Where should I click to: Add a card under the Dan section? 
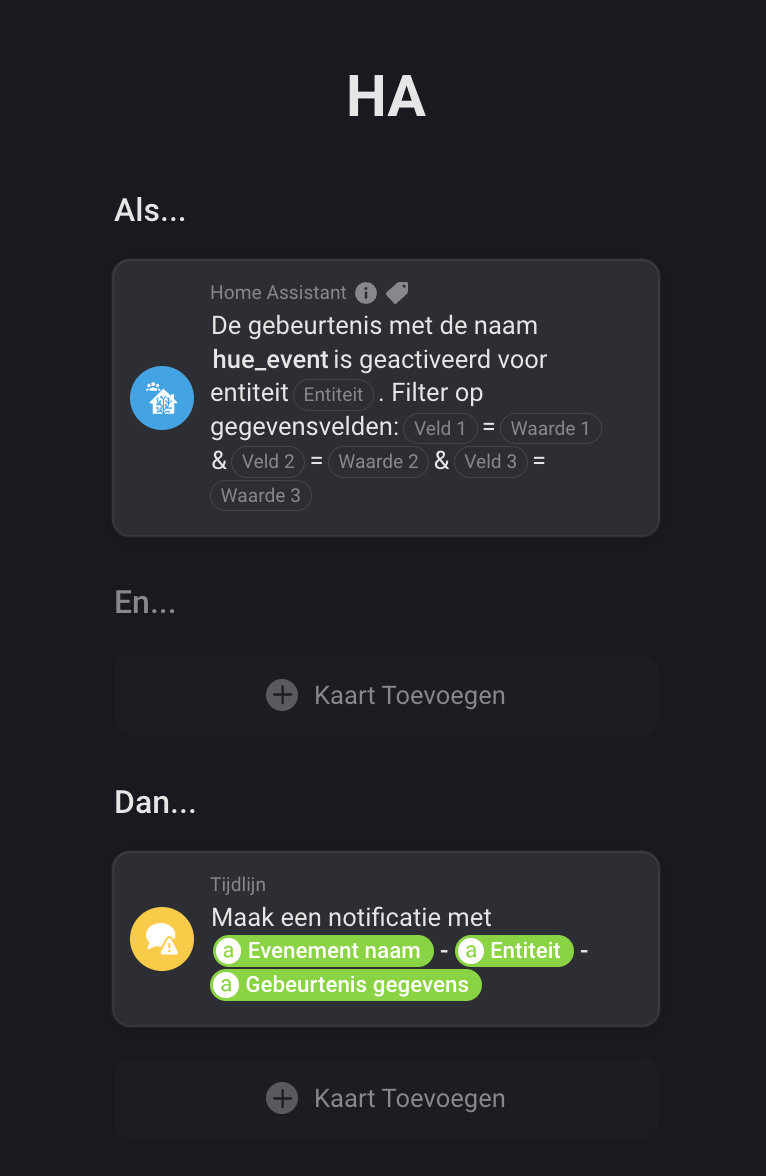click(385, 1099)
